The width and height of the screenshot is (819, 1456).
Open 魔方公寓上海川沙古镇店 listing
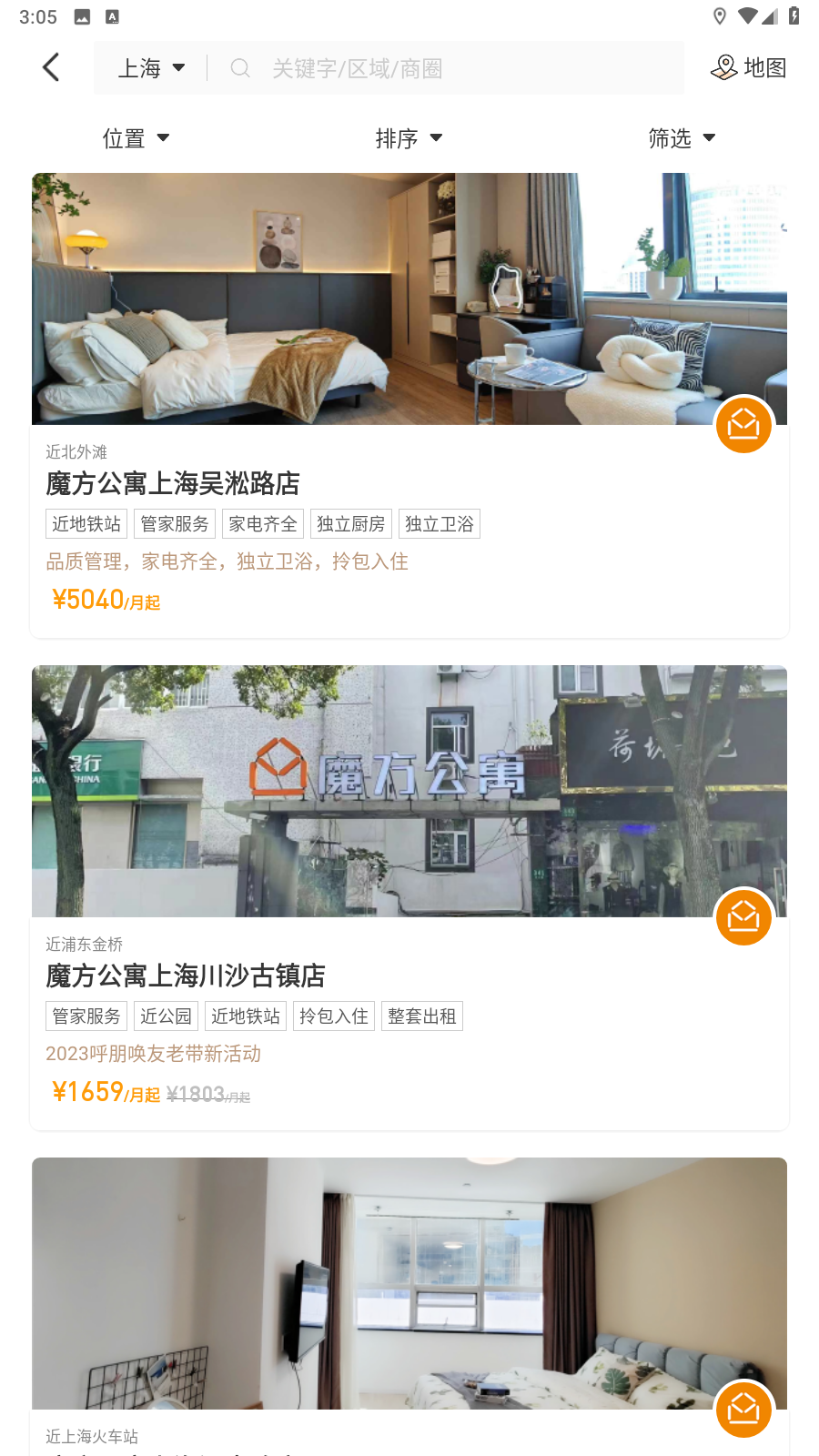(x=187, y=976)
